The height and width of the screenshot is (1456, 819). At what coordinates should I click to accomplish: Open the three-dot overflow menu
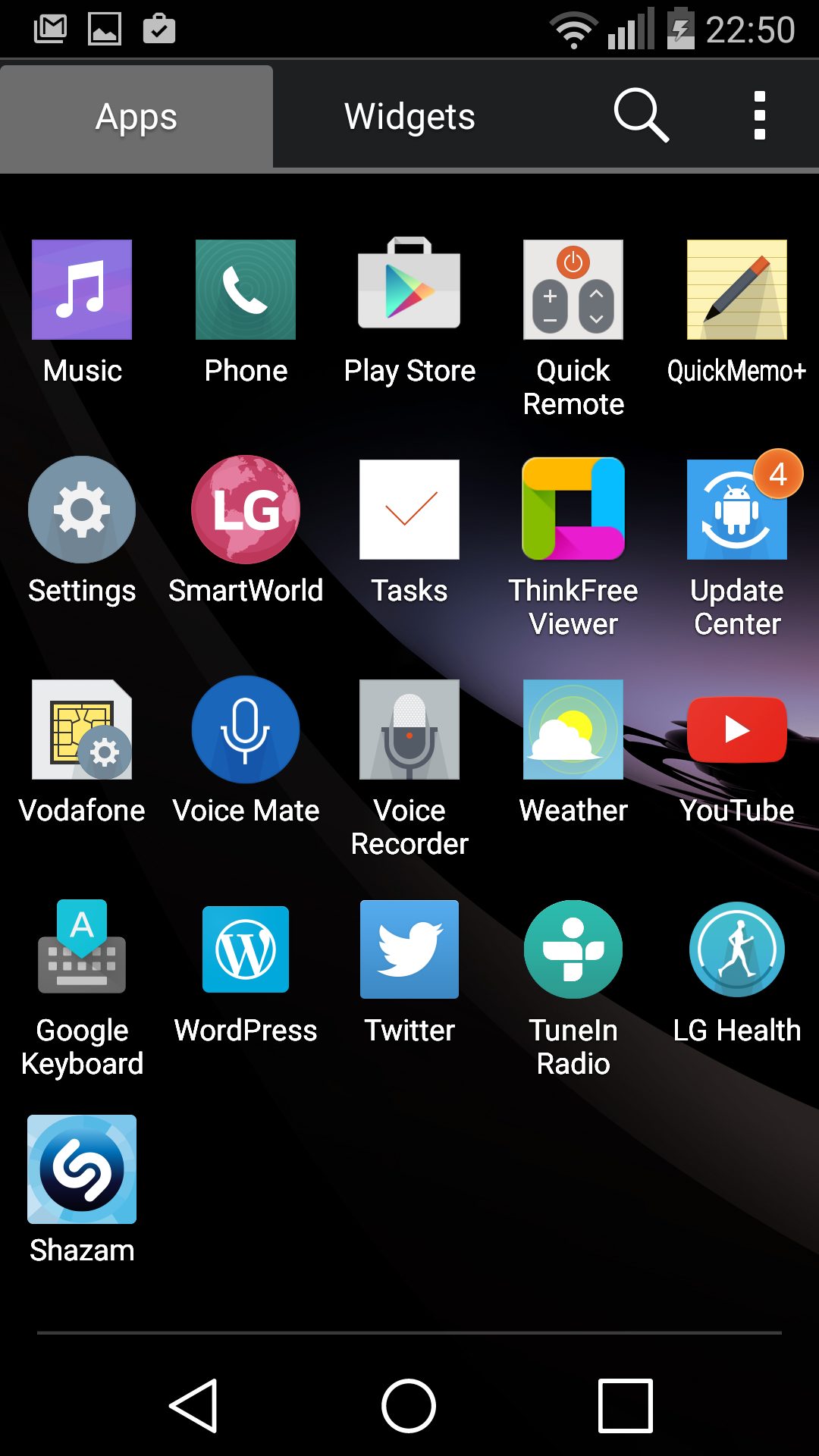(760, 115)
